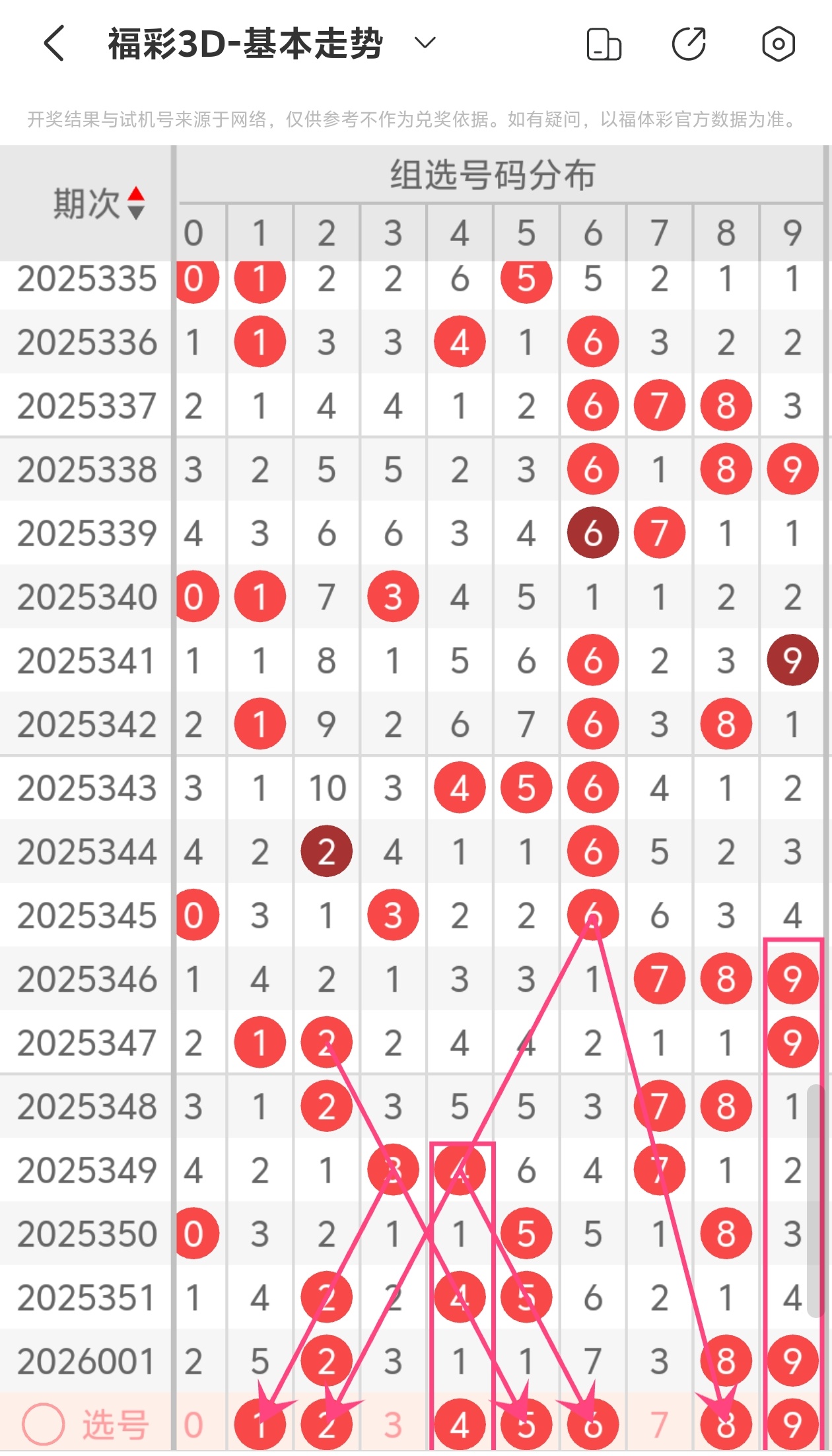Toggle number 3 in the 选号 row

[393, 1424]
